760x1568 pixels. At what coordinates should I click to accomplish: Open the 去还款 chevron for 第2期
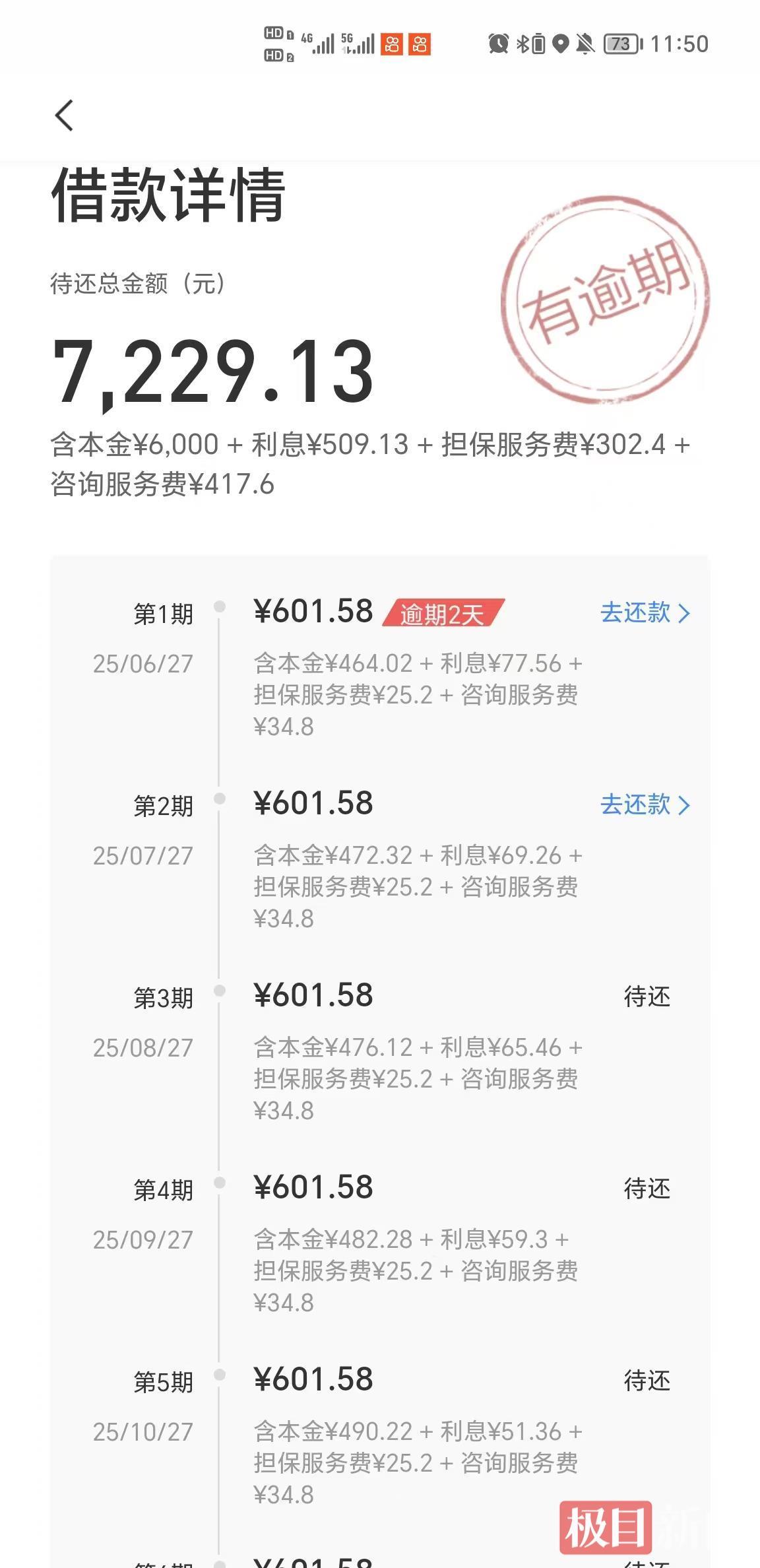(686, 805)
